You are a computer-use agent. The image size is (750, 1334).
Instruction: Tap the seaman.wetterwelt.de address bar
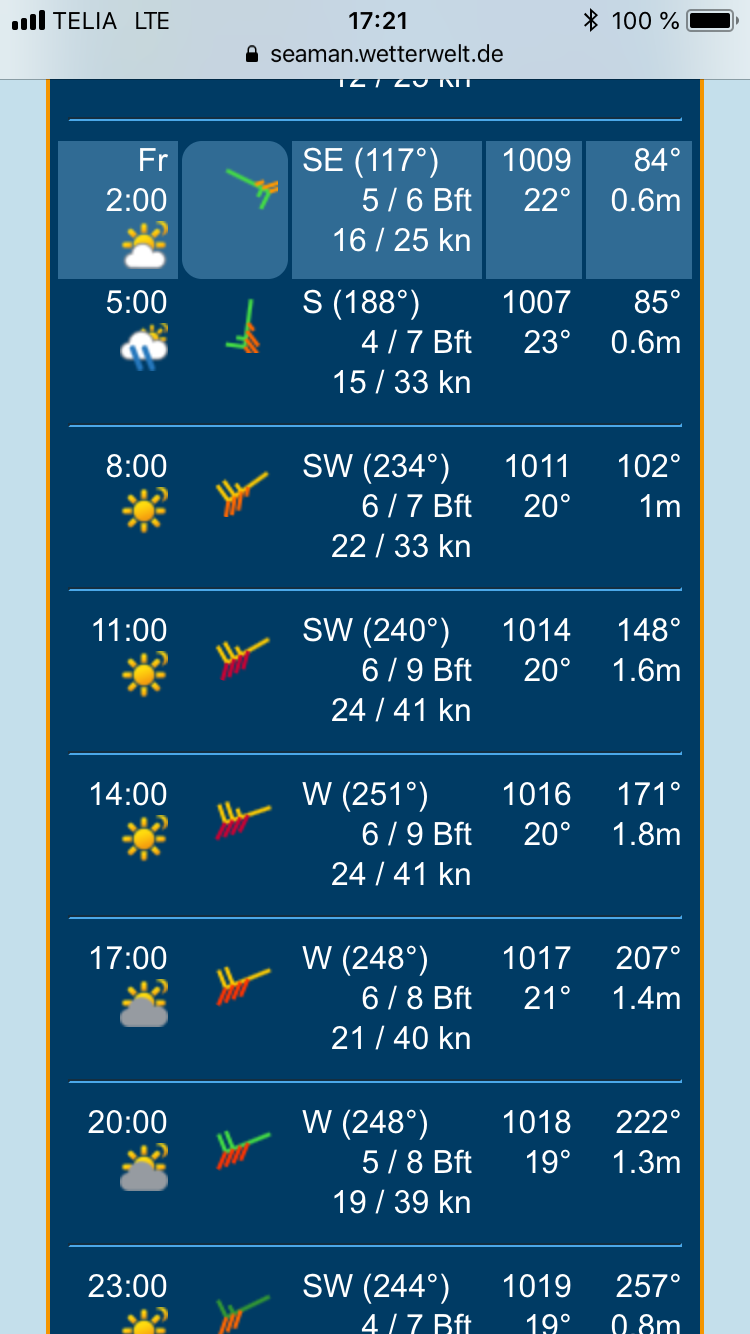click(375, 54)
